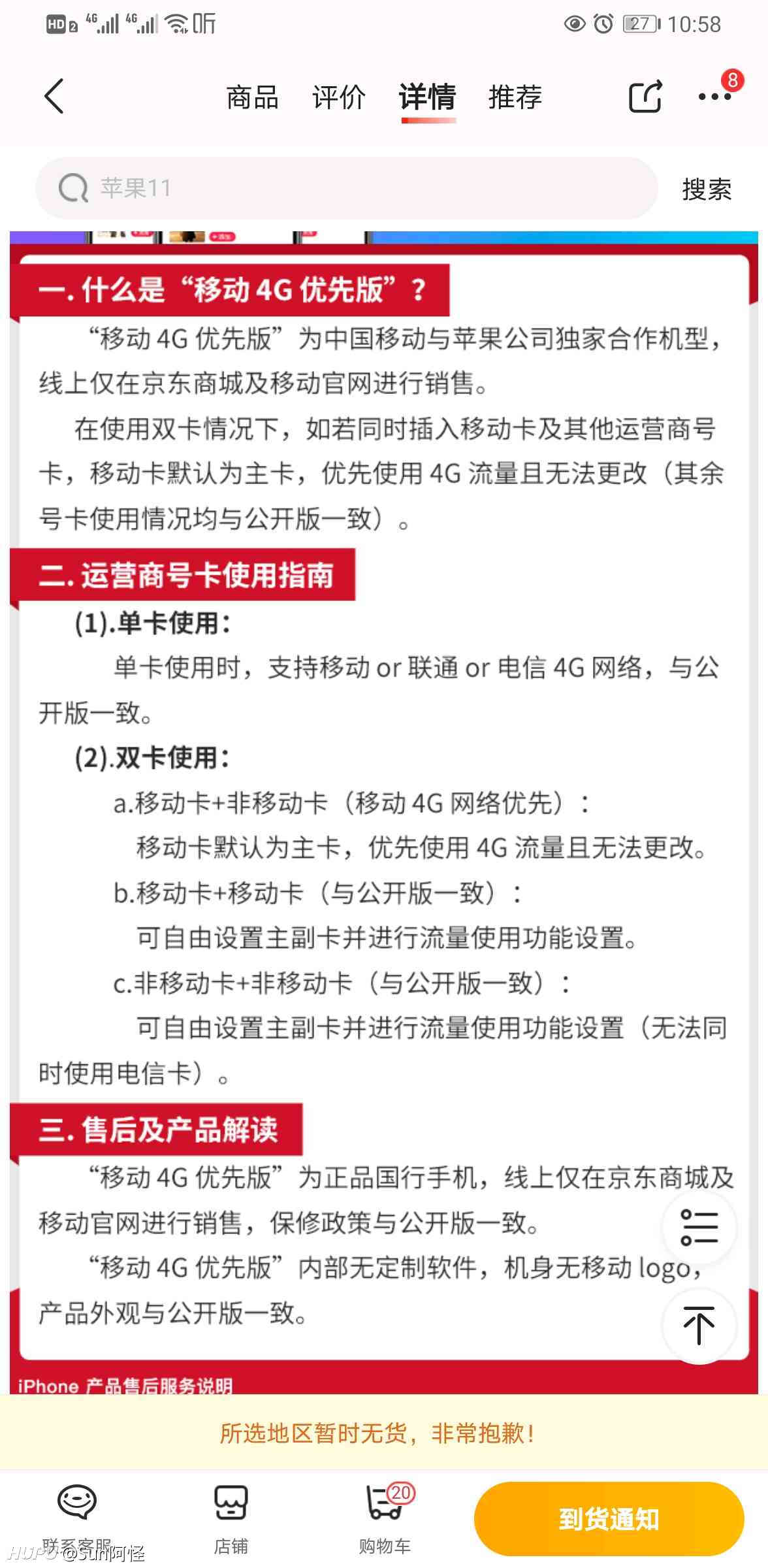Tap the 苹果11 search field
Screen dimensions: 768x1568
pyautogui.click(x=346, y=188)
